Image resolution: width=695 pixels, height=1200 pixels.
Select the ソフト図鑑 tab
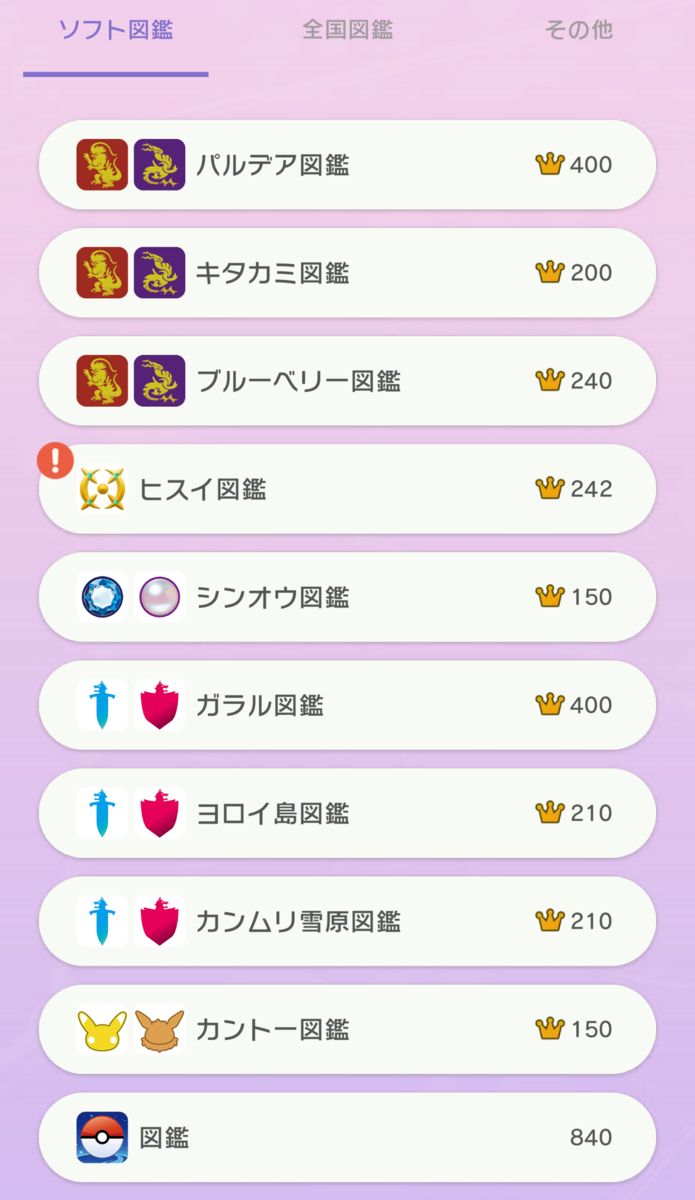[x=116, y=30]
